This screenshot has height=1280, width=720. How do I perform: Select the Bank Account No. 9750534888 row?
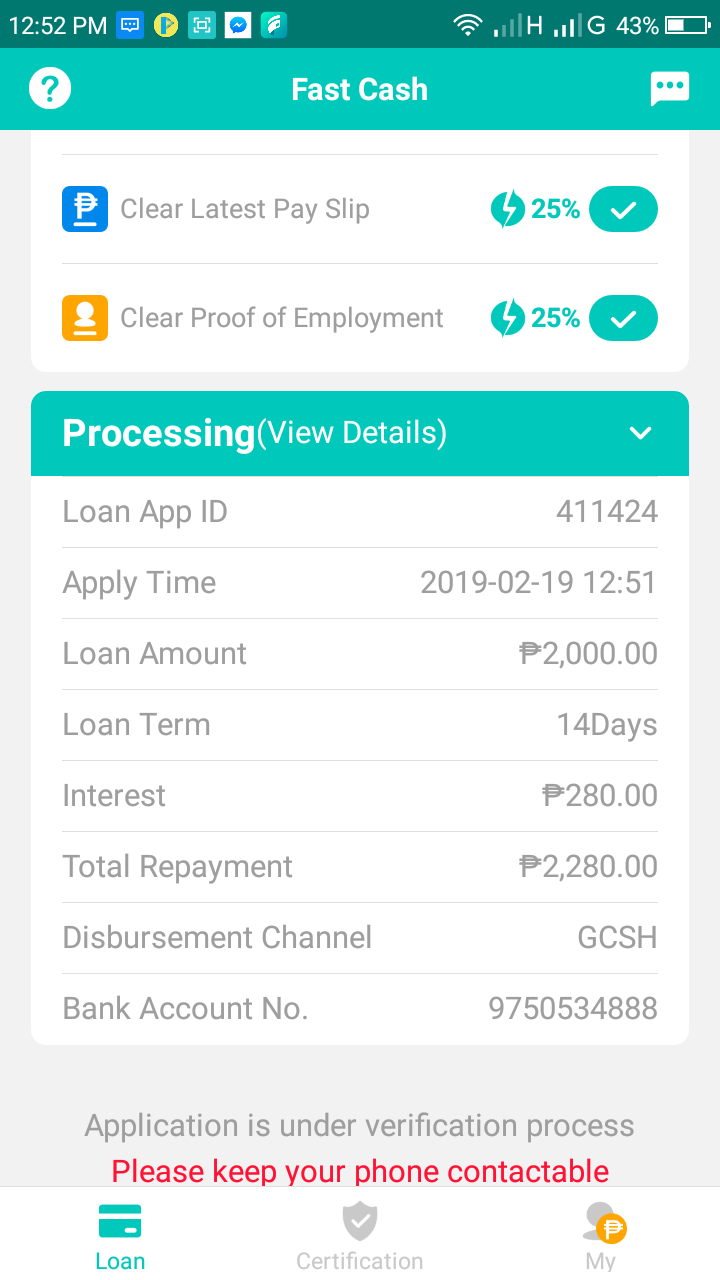click(359, 1008)
